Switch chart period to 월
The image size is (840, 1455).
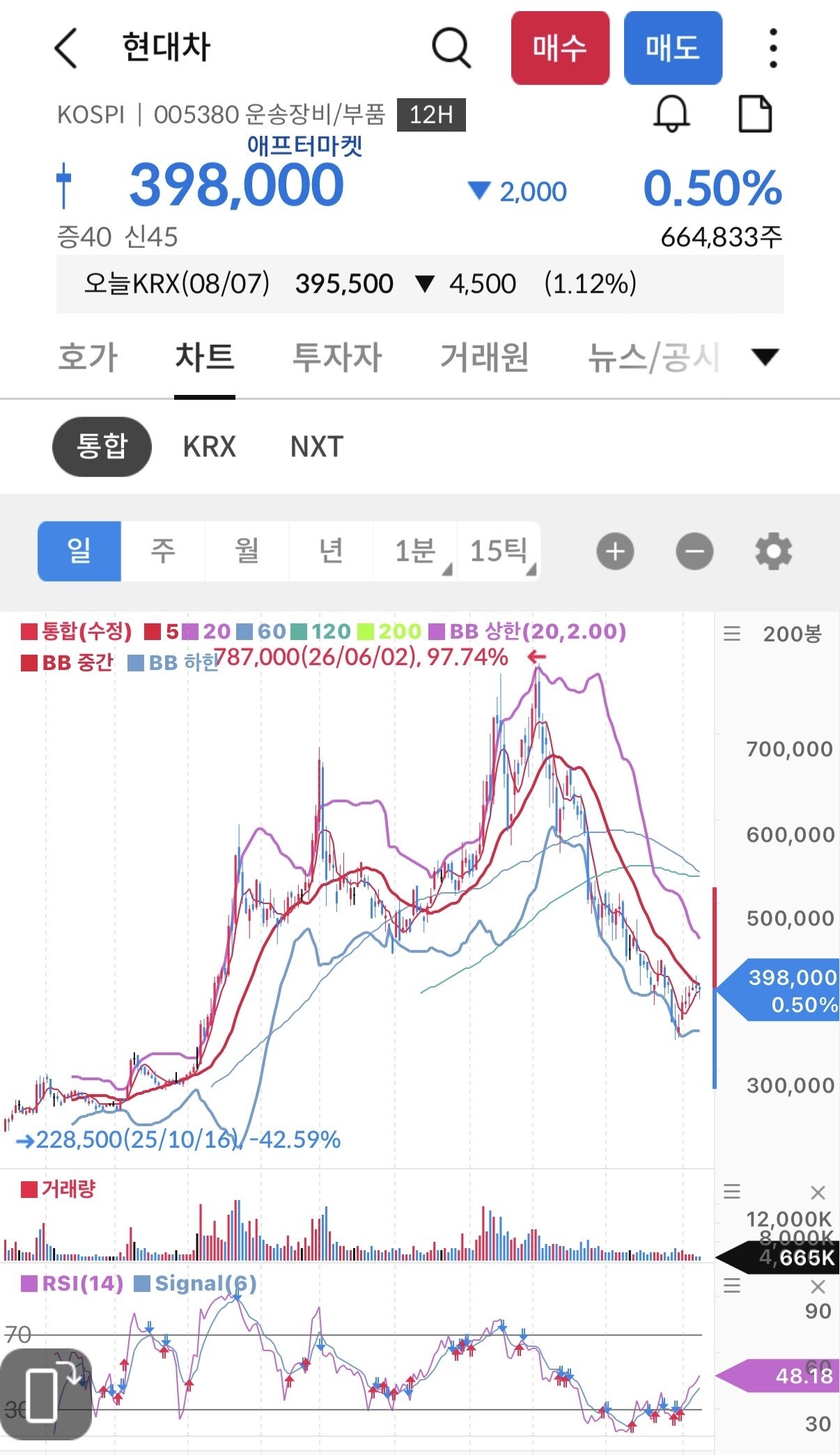coord(247,551)
